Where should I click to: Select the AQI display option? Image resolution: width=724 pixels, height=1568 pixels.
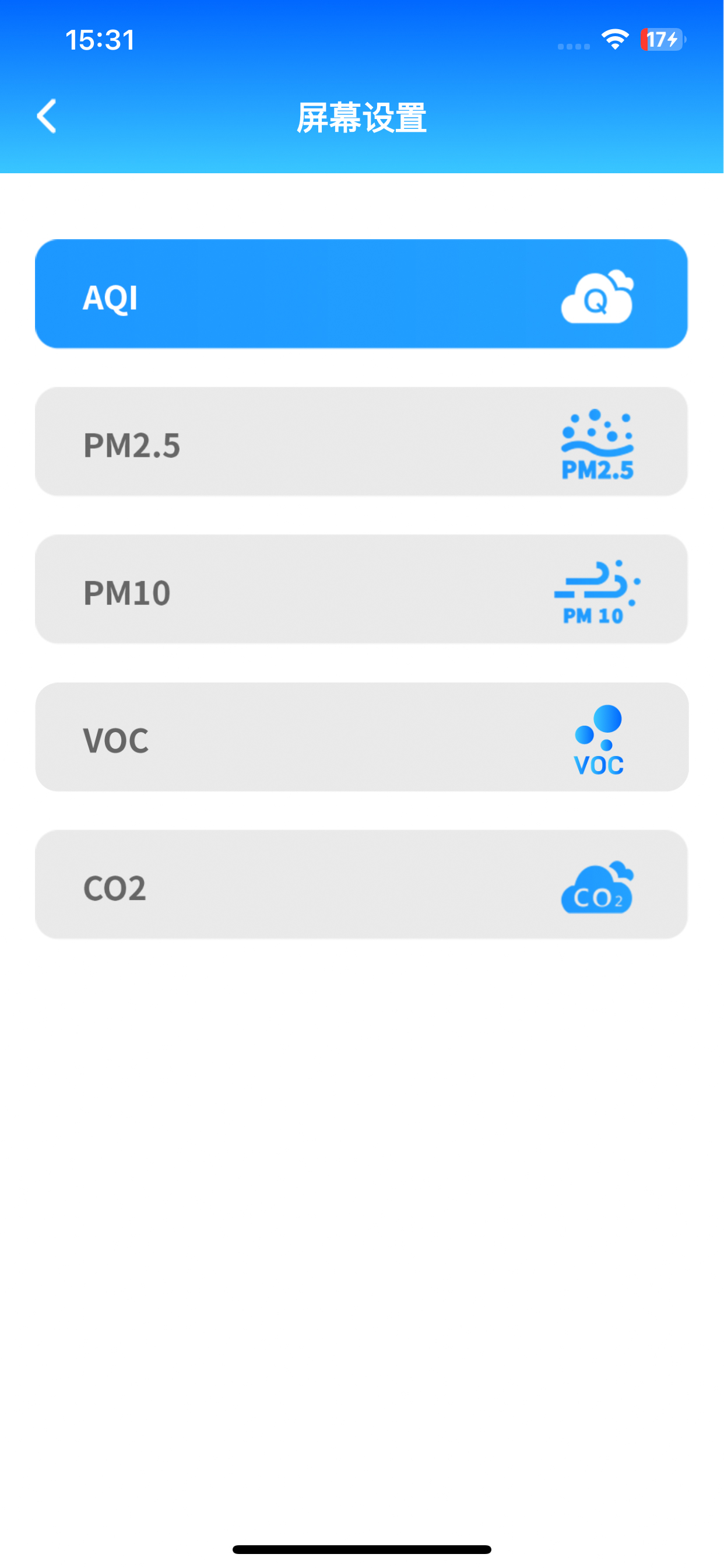pos(361,294)
